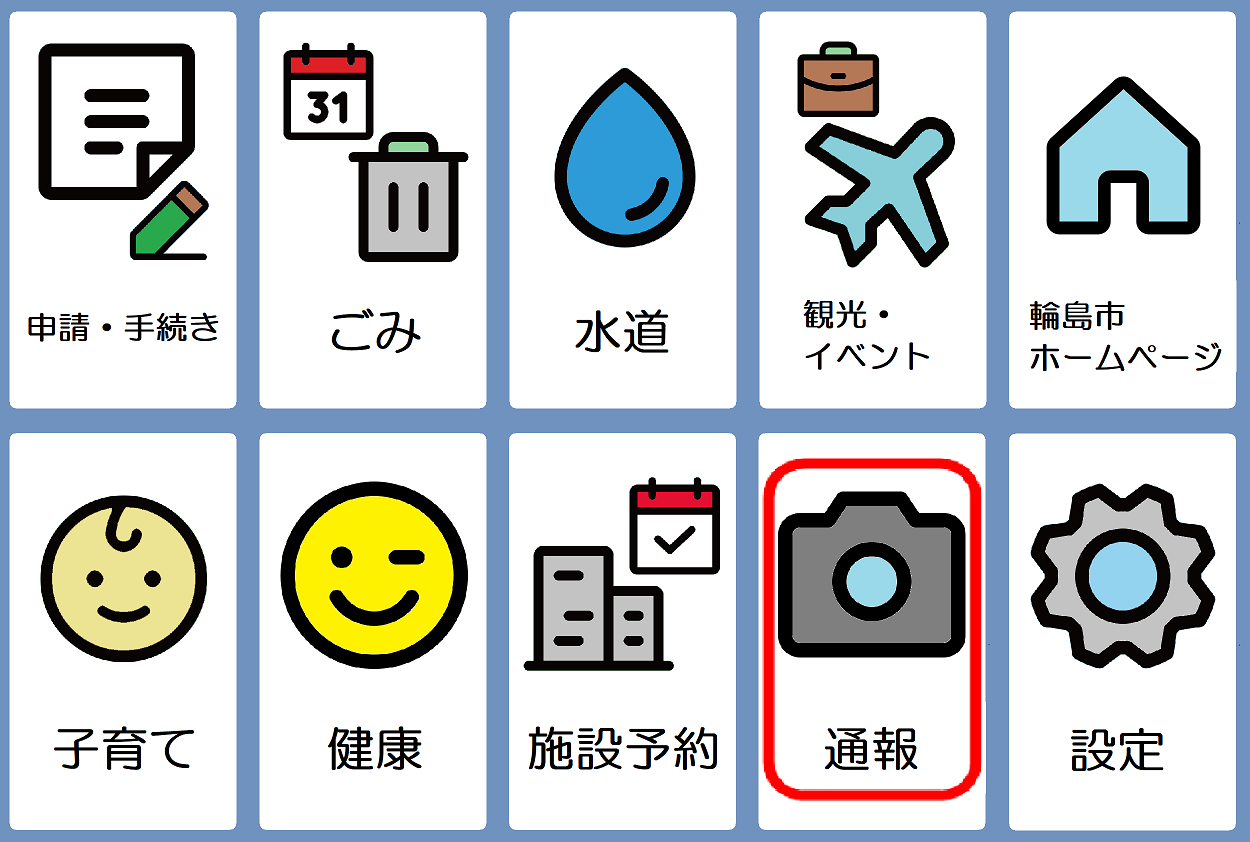Viewport: 1250px width, 842px height.
Task: Tap the 通報 report tile
Action: pos(872,630)
